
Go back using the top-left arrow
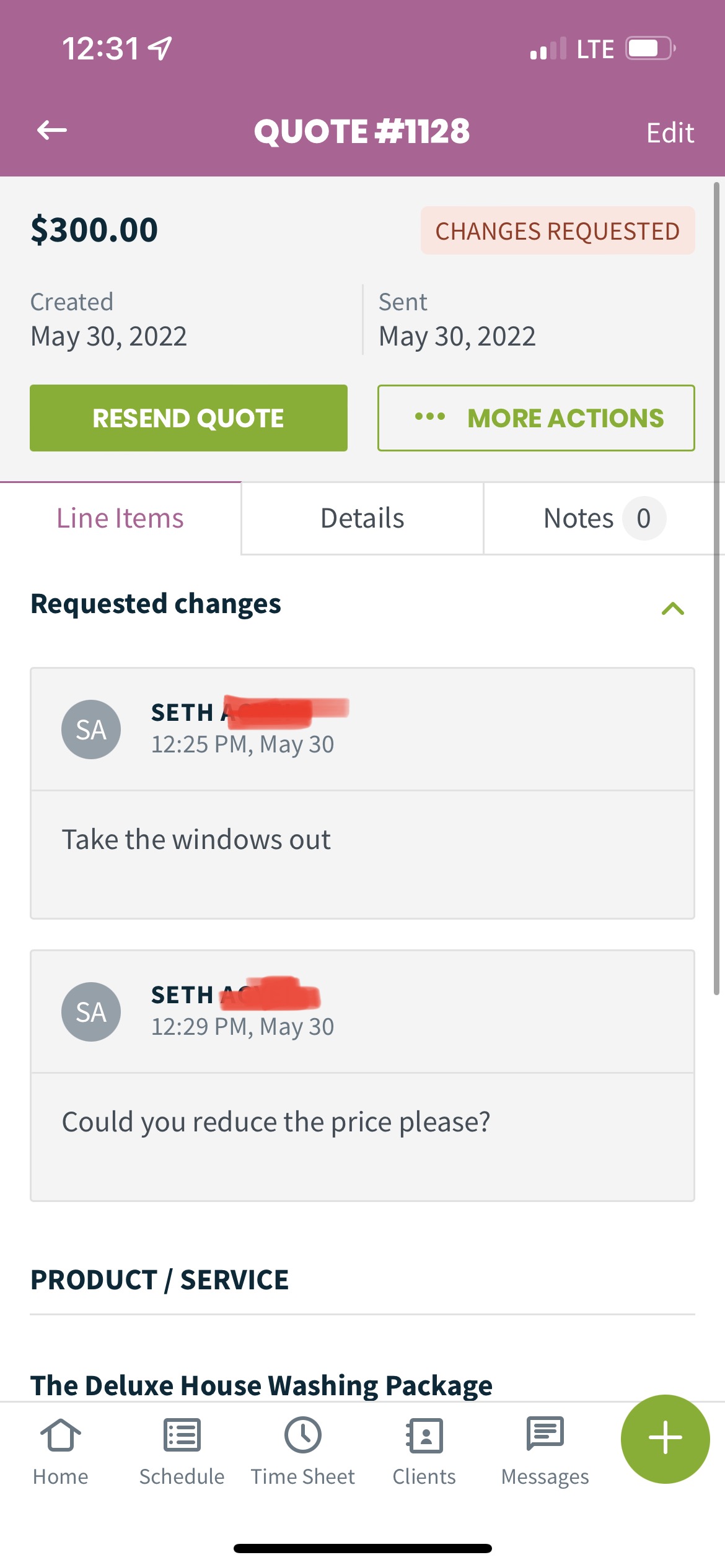click(x=52, y=131)
